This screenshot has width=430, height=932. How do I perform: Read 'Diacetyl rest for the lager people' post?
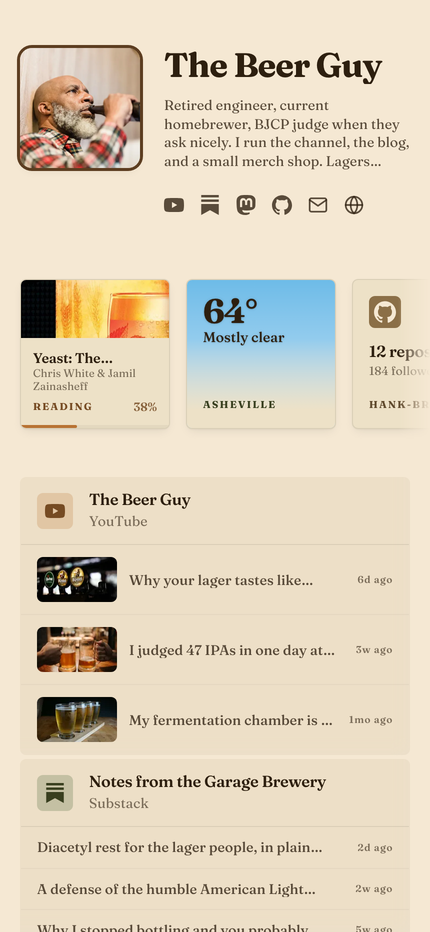[x=215, y=848]
